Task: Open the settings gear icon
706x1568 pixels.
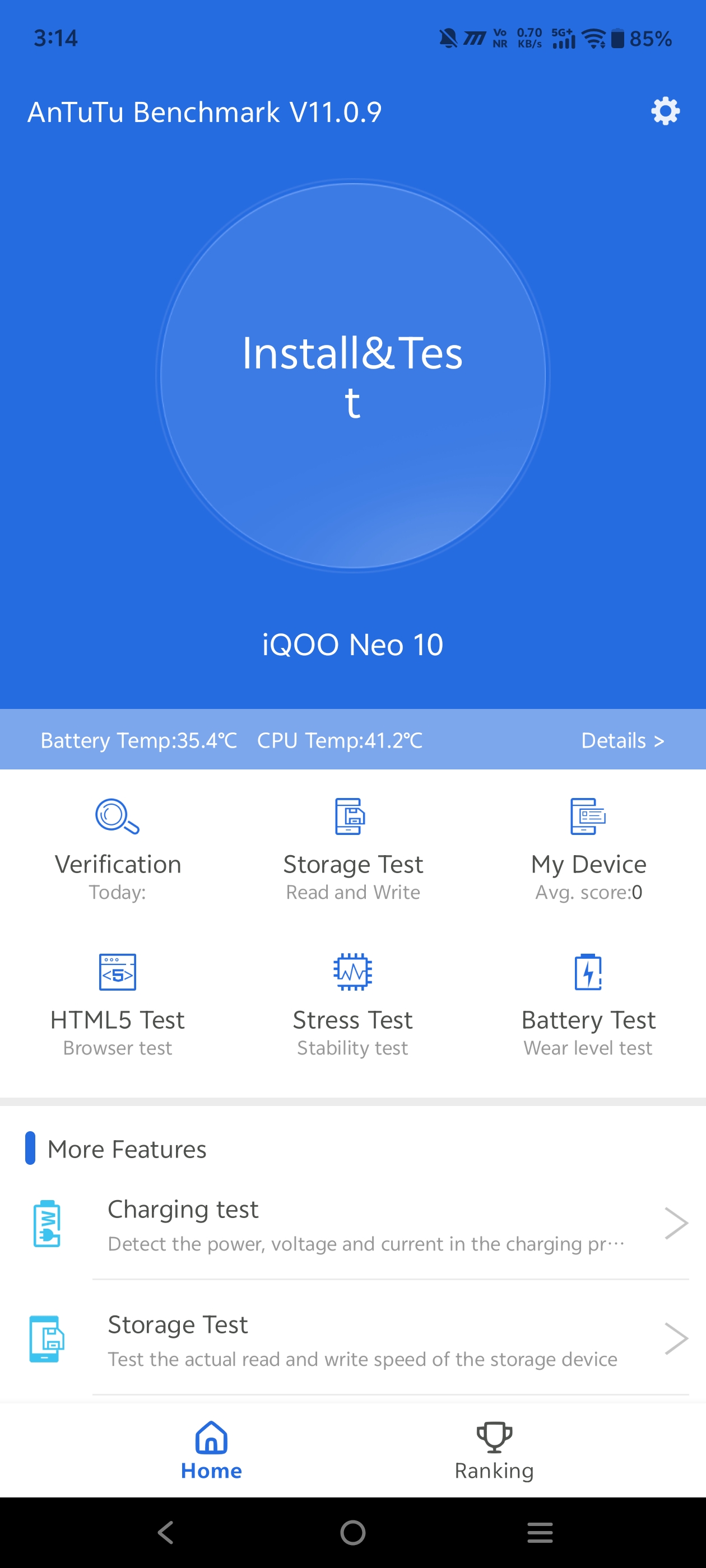Action: point(665,111)
